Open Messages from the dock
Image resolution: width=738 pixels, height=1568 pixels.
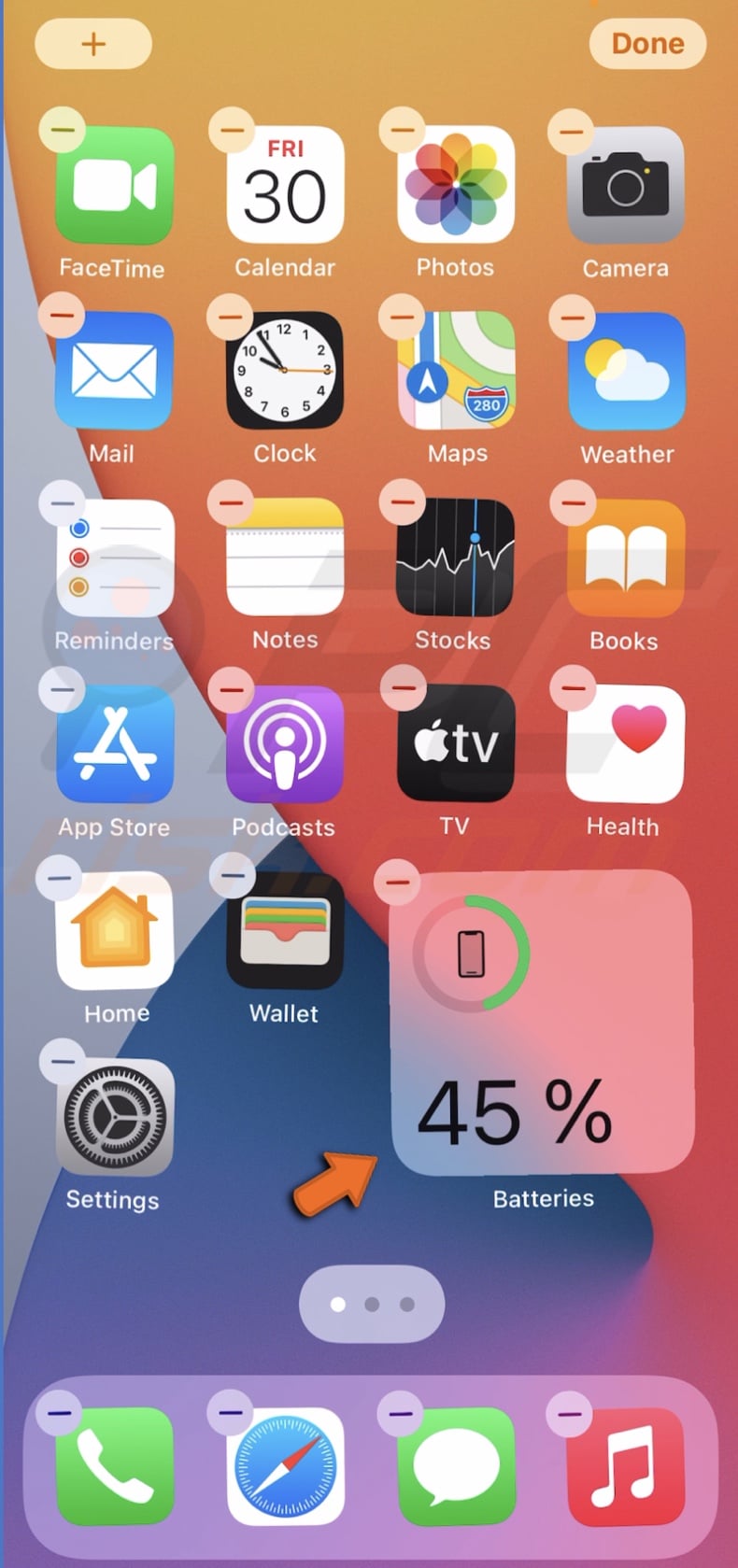point(455,1466)
